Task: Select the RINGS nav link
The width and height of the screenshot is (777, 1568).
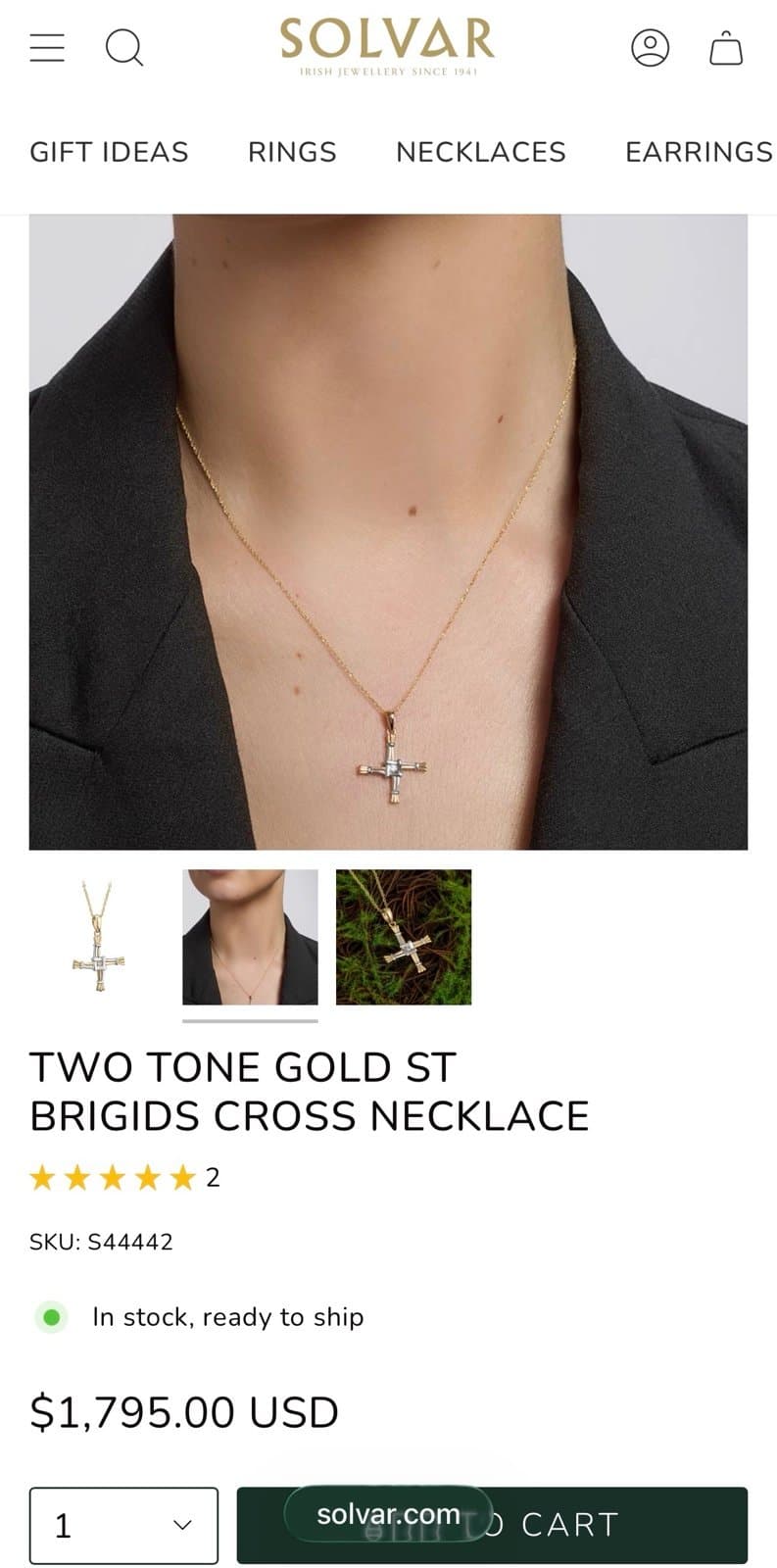Action: pyautogui.click(x=291, y=152)
